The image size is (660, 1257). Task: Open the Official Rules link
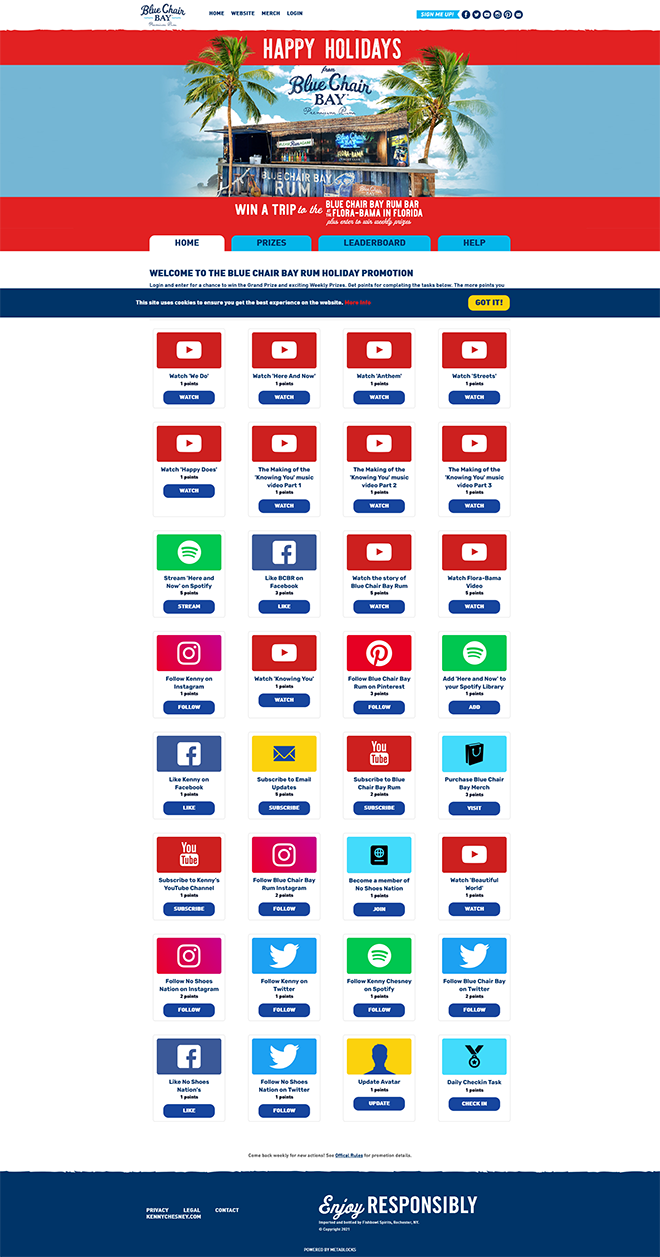pos(349,1155)
